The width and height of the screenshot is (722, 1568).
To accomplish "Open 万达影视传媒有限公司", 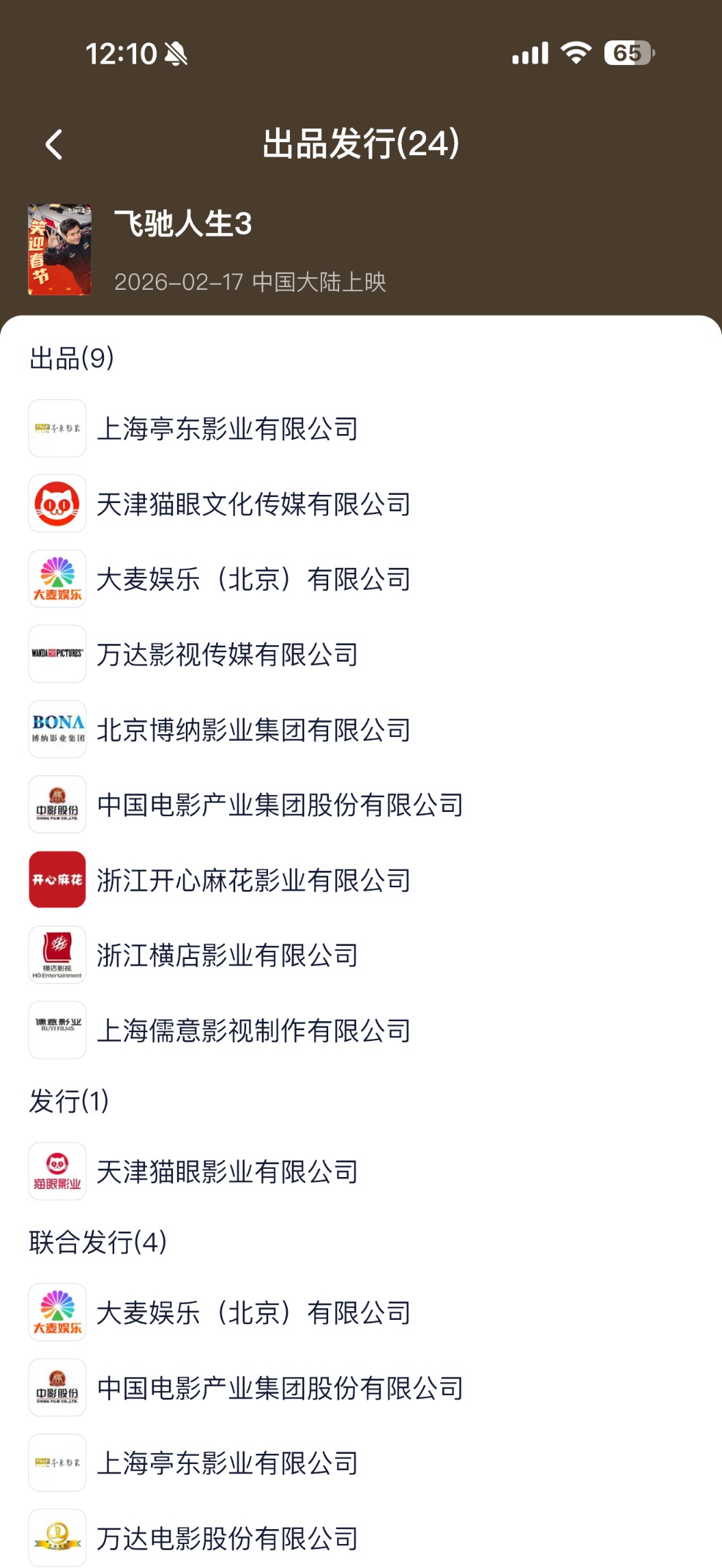I will [227, 654].
